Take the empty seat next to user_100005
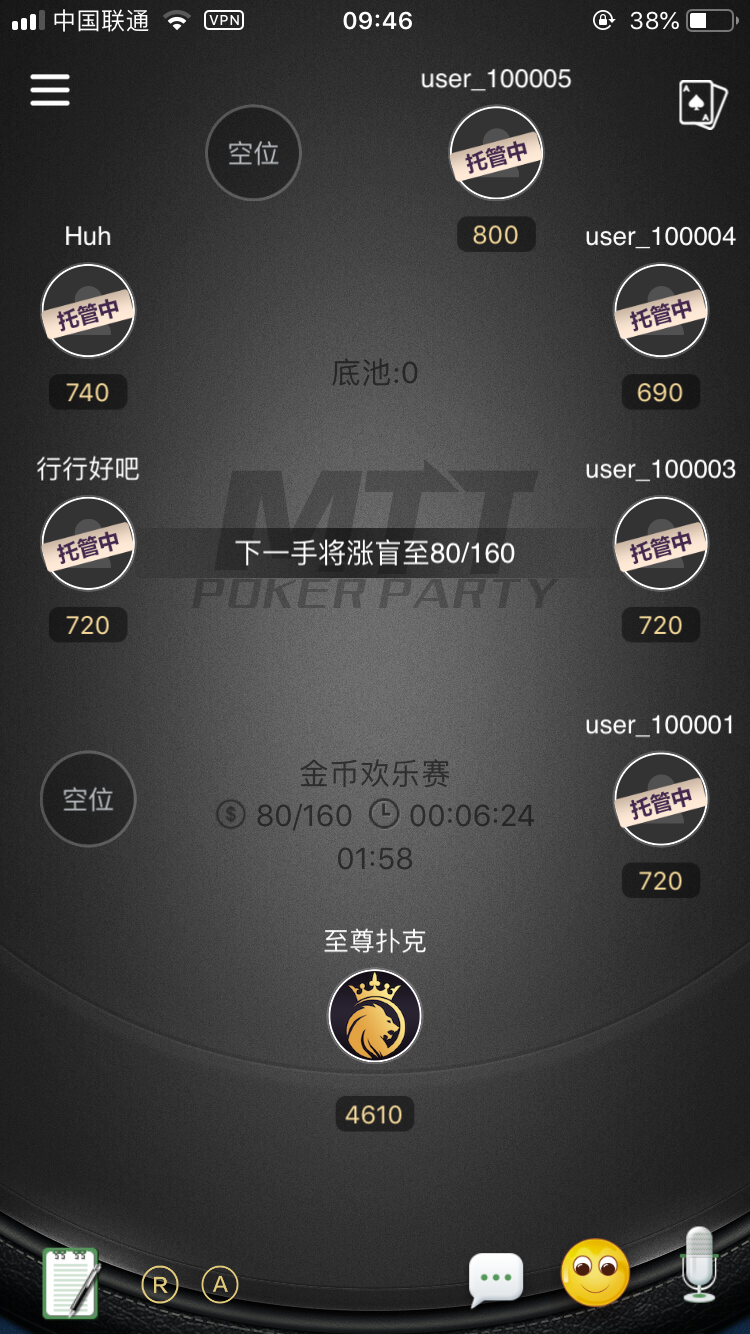750x1334 pixels. coord(253,153)
